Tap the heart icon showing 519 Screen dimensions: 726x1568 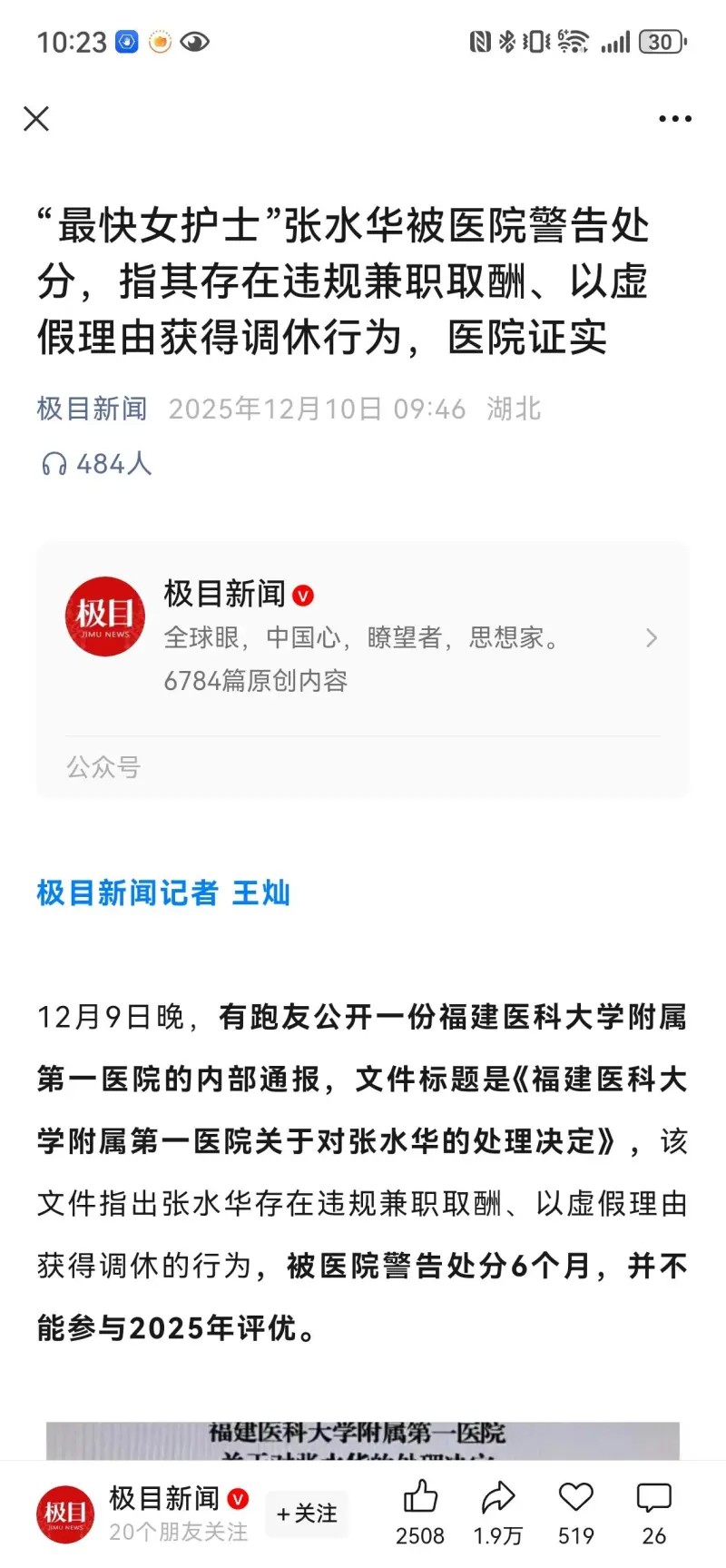click(x=575, y=1497)
